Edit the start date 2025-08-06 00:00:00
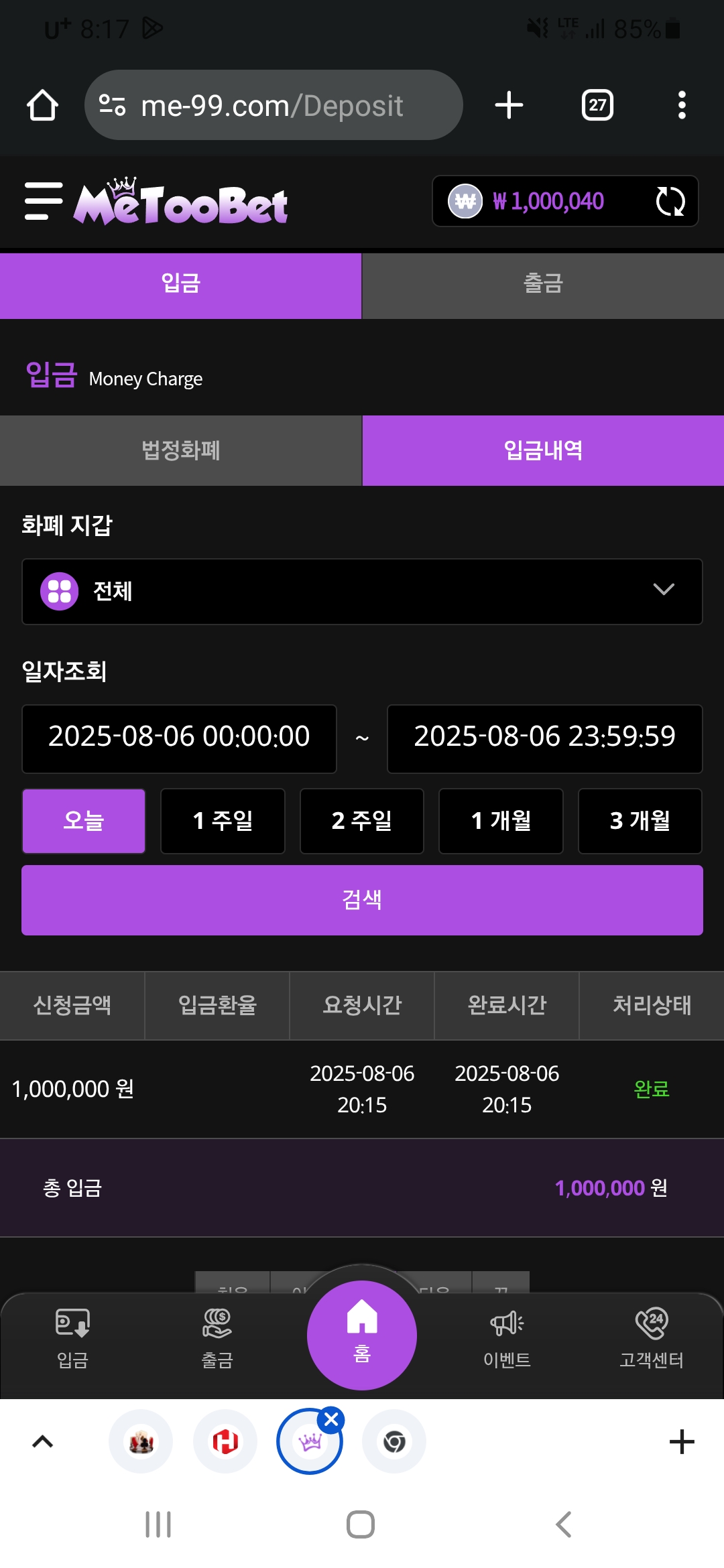724x1568 pixels. (179, 737)
